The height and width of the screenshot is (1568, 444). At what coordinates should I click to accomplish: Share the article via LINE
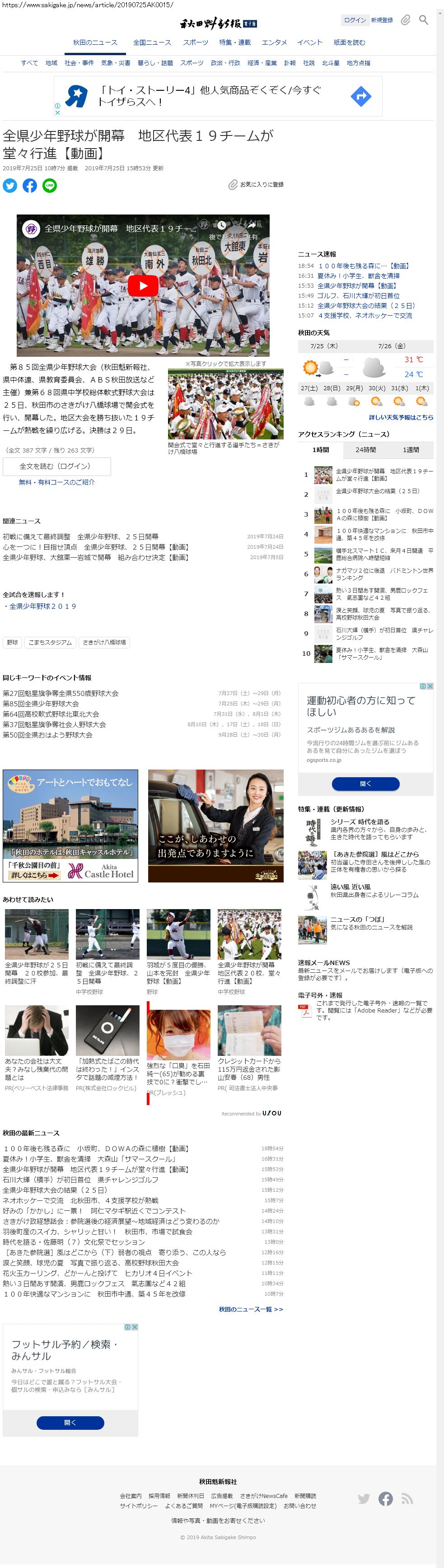pos(49,186)
